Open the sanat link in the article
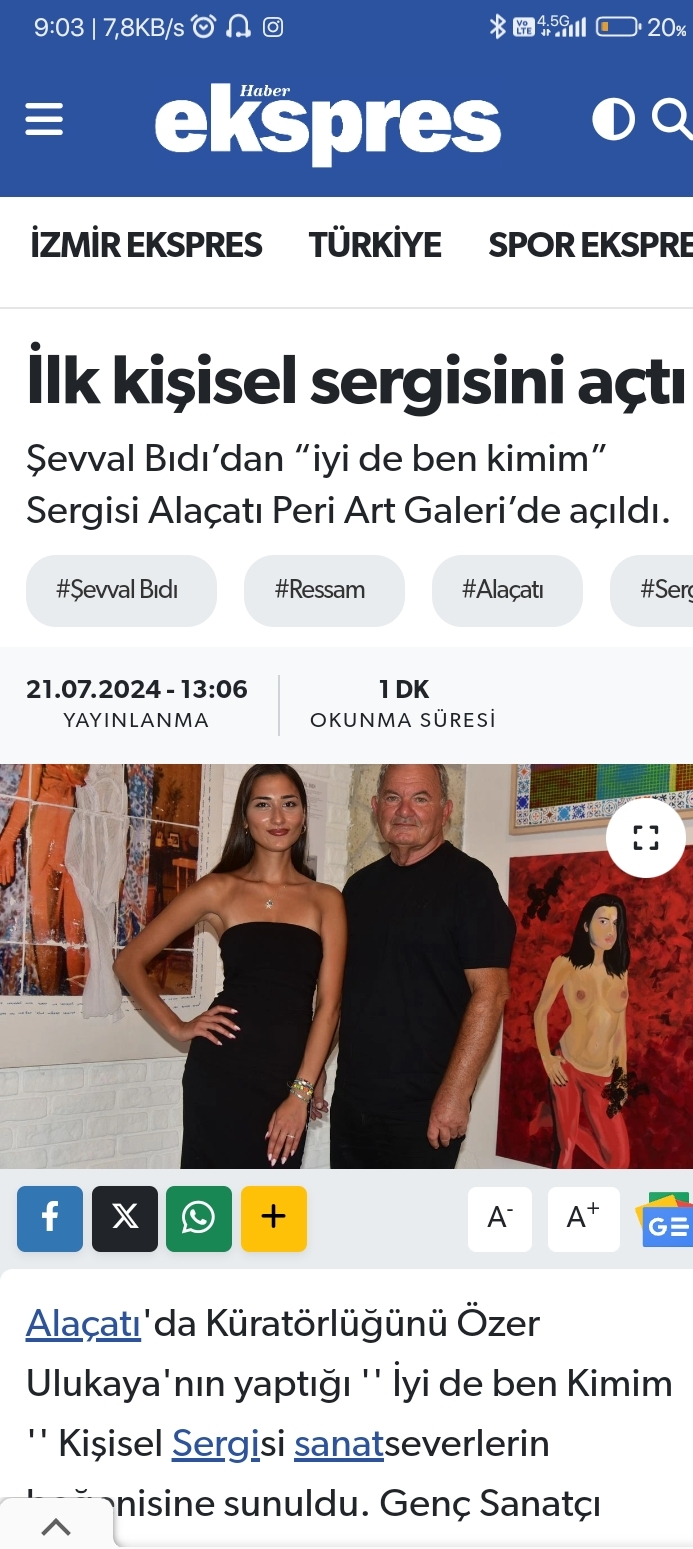This screenshot has height=1549, width=693. pyautogui.click(x=339, y=1444)
